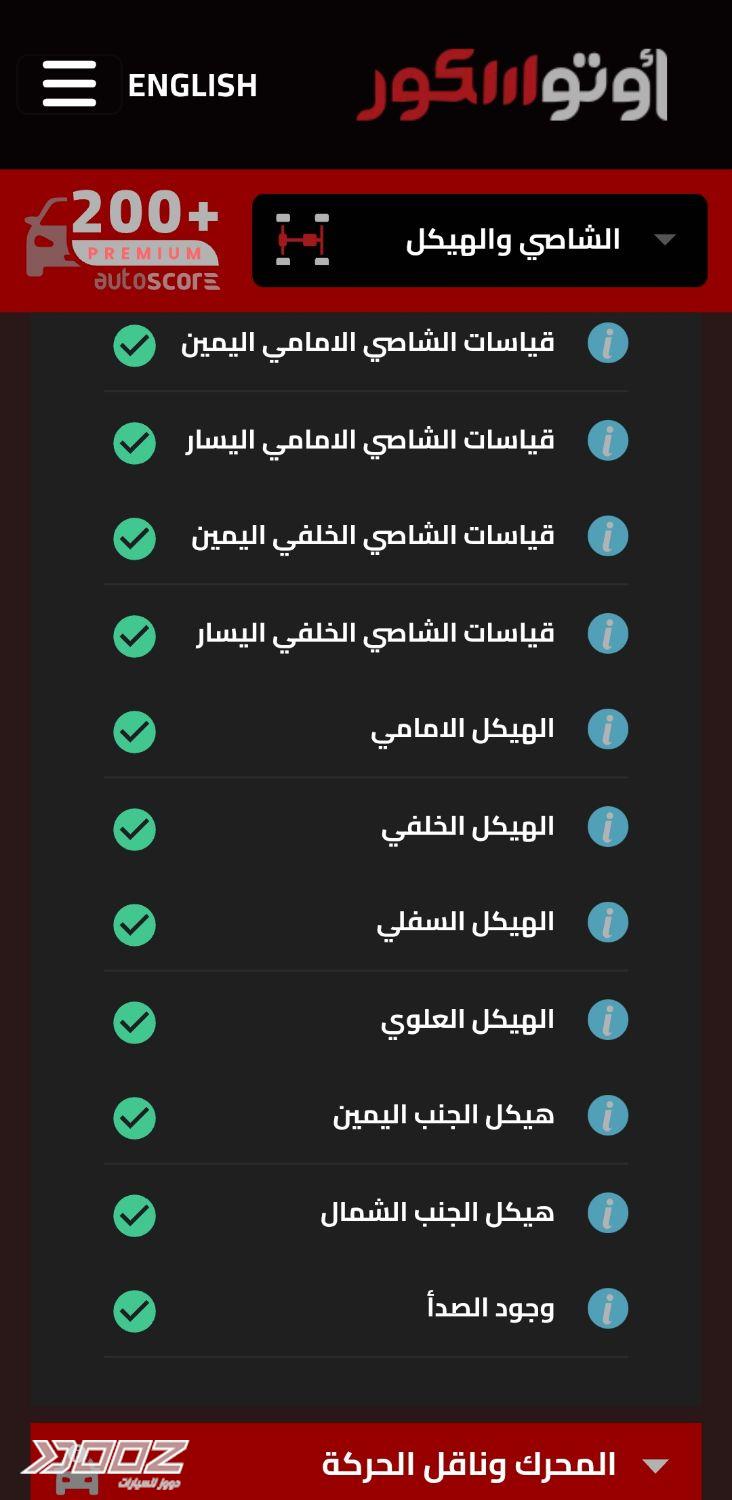Tap info icon beside الهيكل الخلفي
The height and width of the screenshot is (1500, 732).
(x=607, y=826)
